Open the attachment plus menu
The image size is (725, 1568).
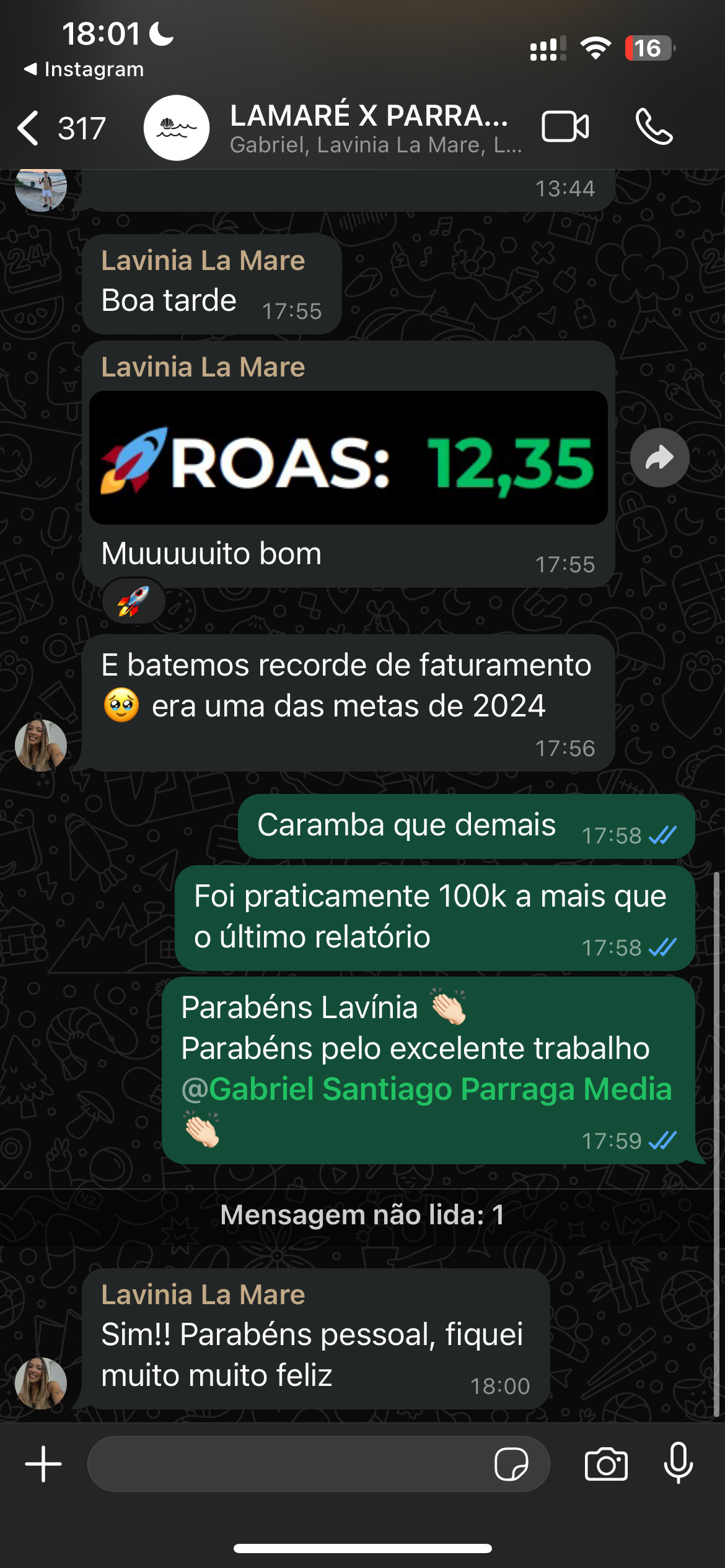tap(43, 1464)
